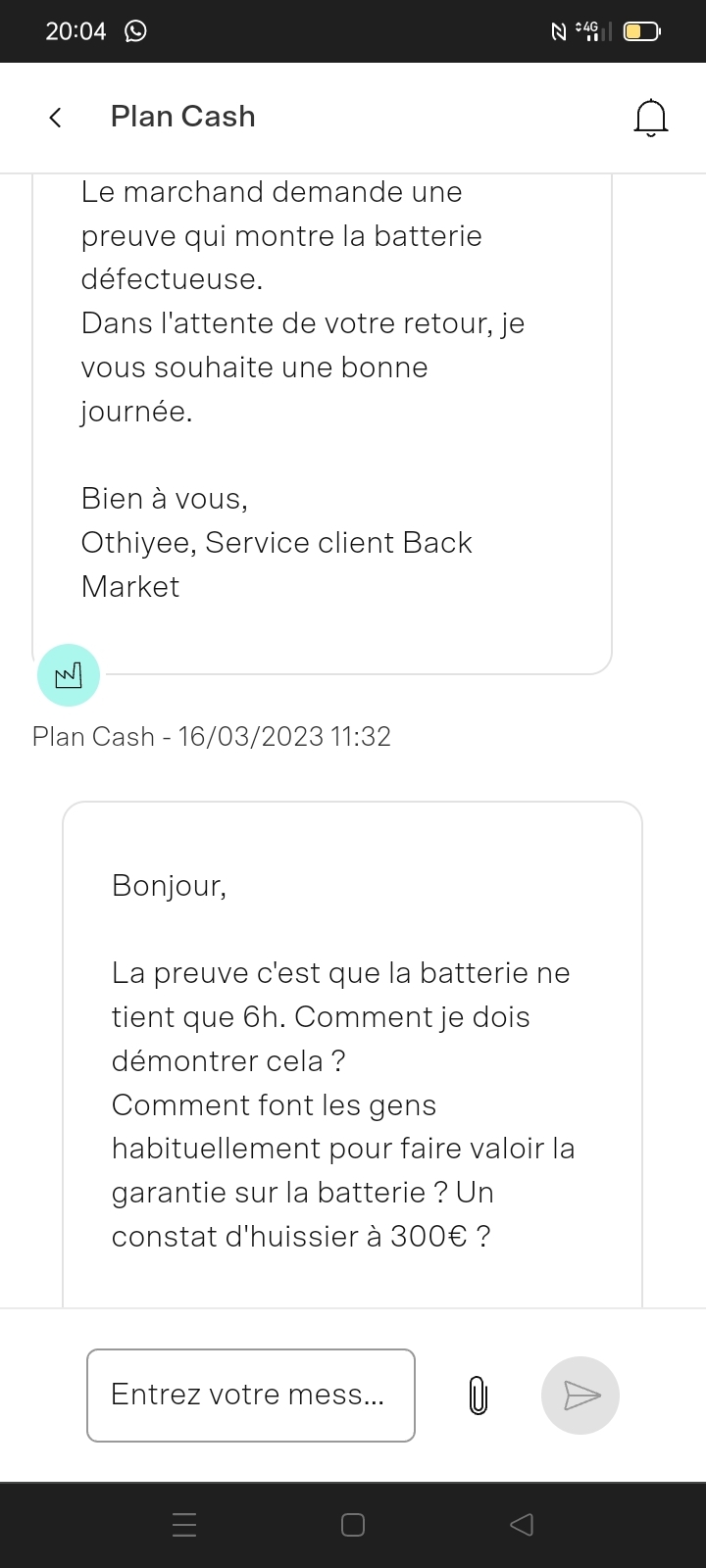Tap the system back button

point(522,1525)
